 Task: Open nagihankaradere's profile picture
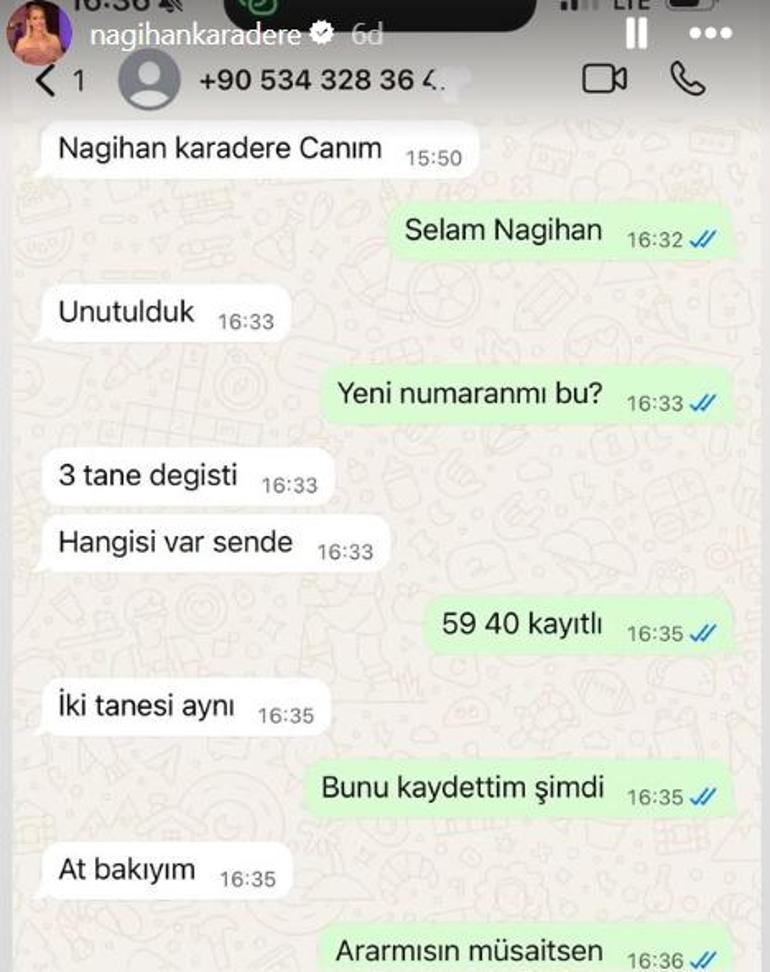pos(39,33)
